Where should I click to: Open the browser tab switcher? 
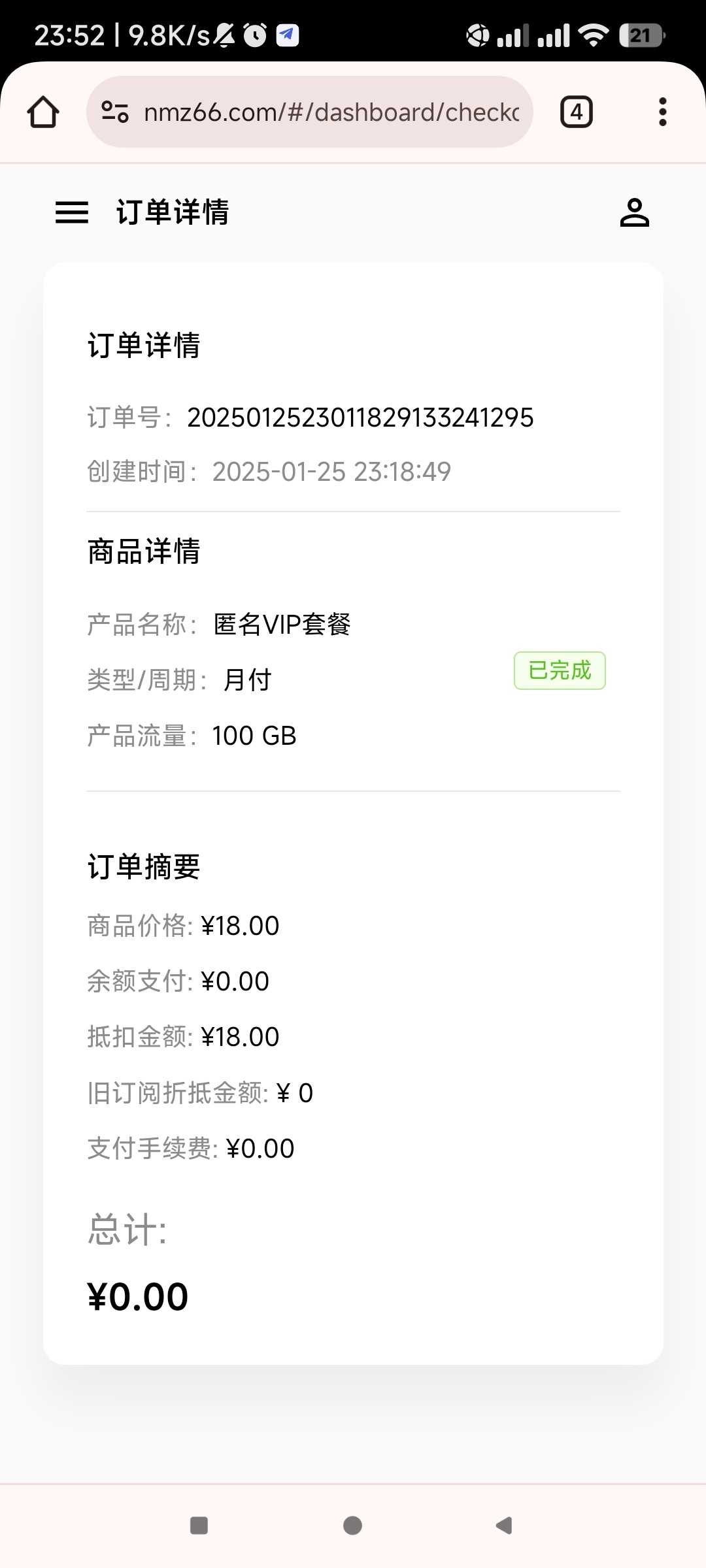click(577, 112)
